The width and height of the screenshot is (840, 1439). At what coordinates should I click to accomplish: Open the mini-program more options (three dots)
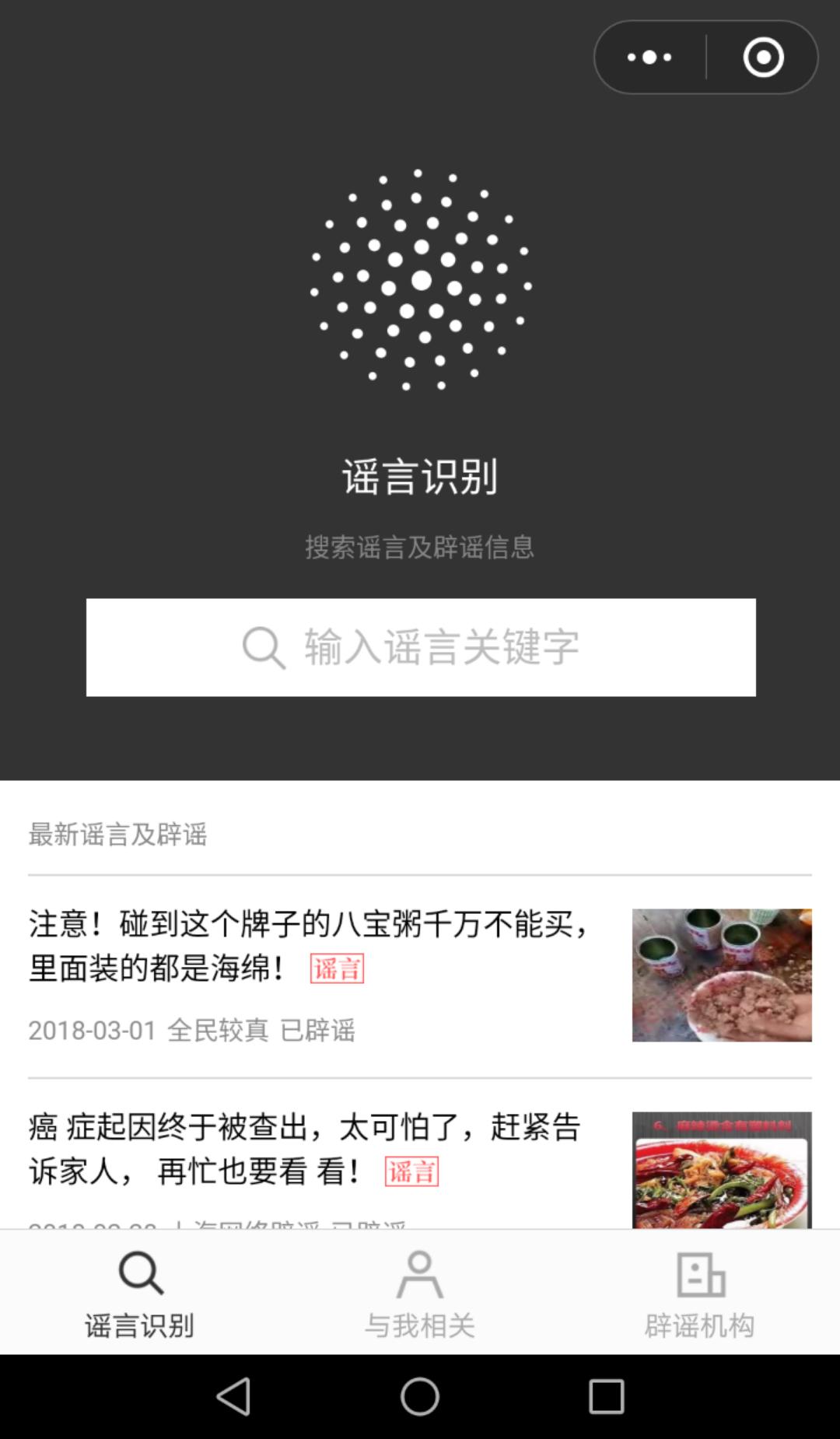(x=650, y=57)
